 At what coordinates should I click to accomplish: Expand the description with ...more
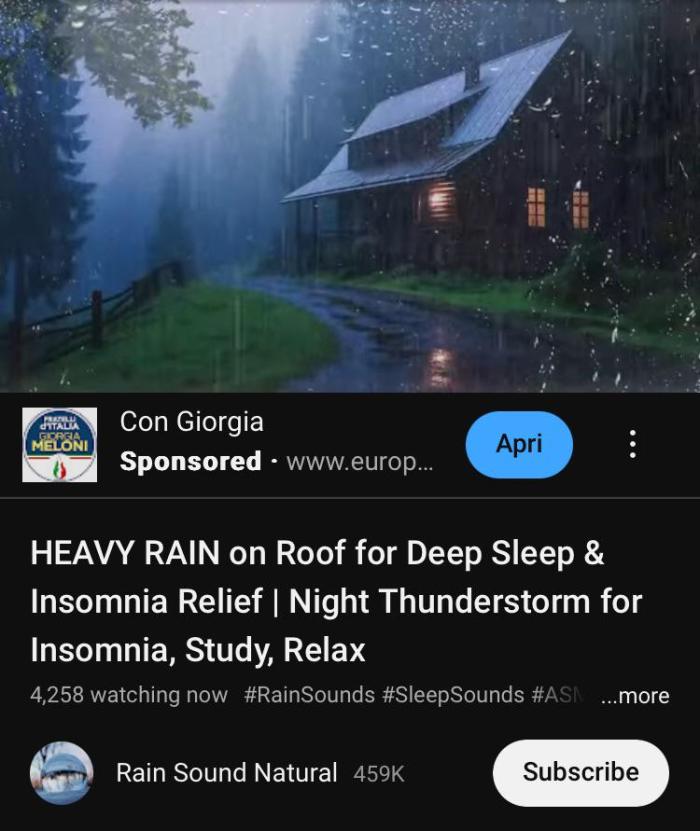coord(635,696)
